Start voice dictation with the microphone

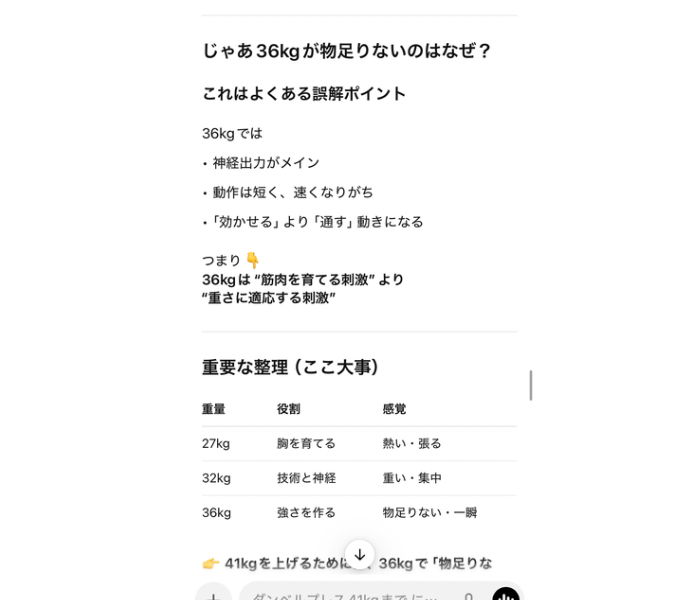pyautogui.click(x=468, y=597)
